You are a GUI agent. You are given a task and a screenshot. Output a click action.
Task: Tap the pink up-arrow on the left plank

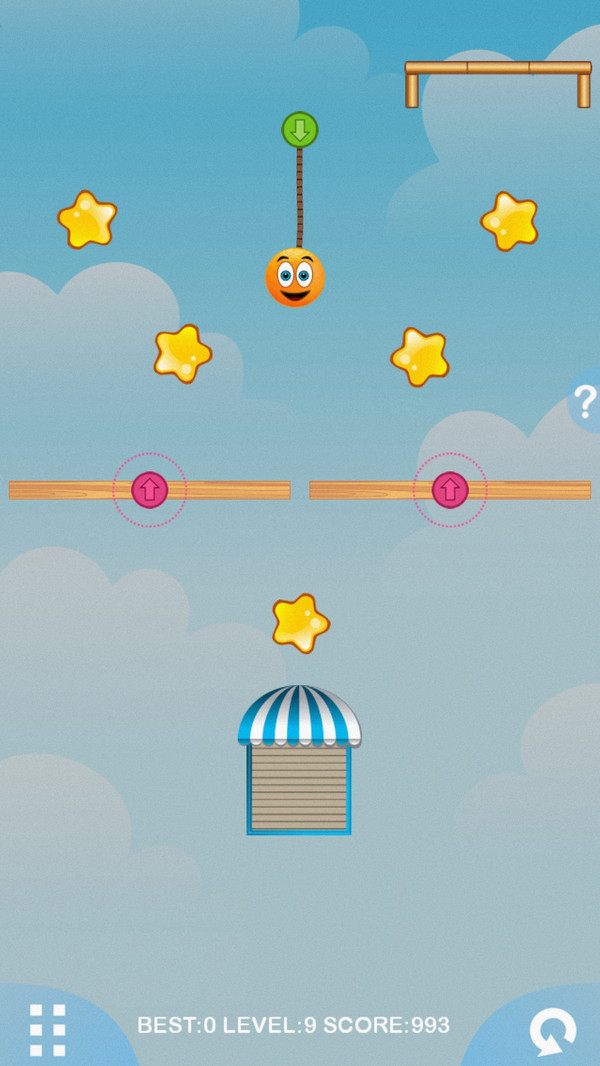tap(149, 489)
